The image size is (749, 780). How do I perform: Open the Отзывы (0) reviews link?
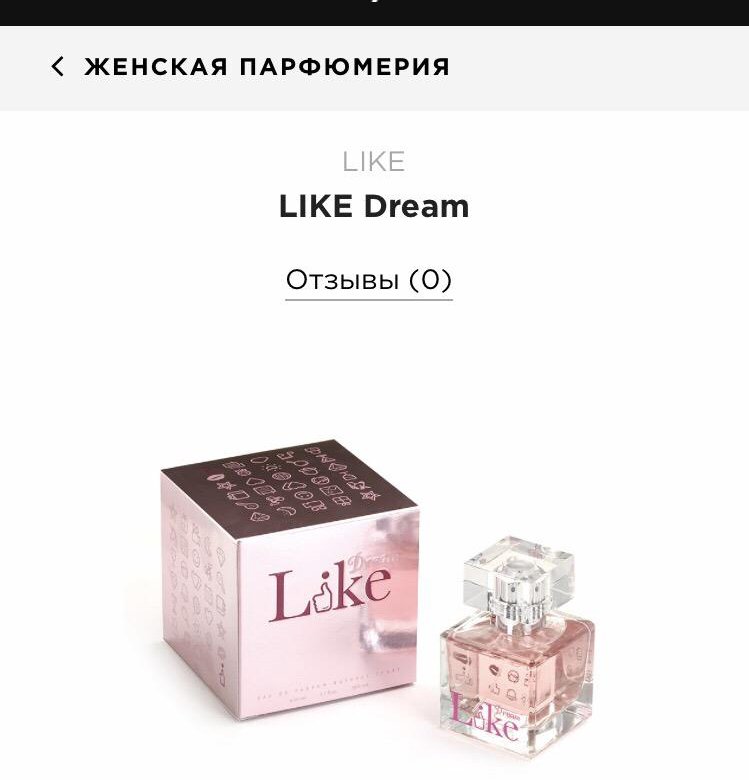(369, 280)
